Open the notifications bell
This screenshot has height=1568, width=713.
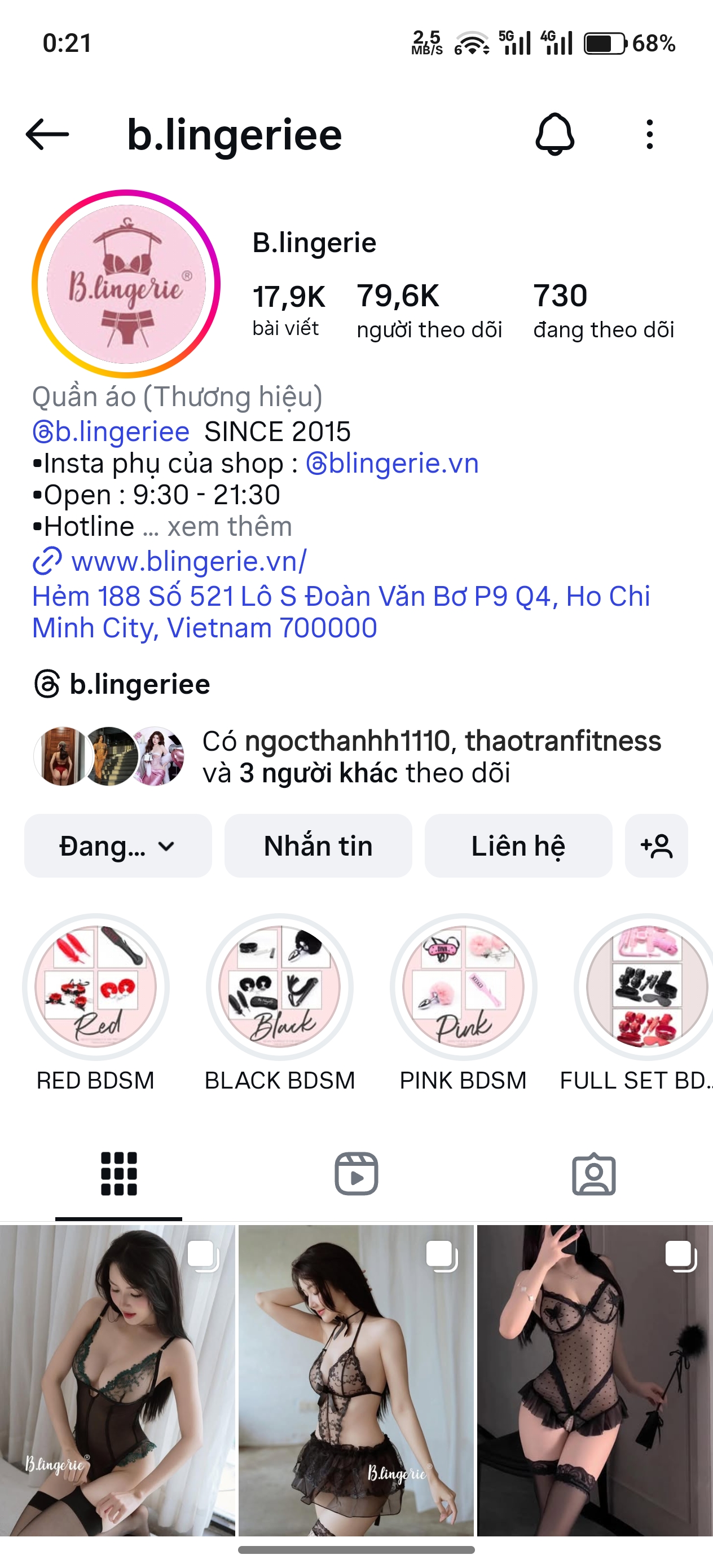click(554, 134)
